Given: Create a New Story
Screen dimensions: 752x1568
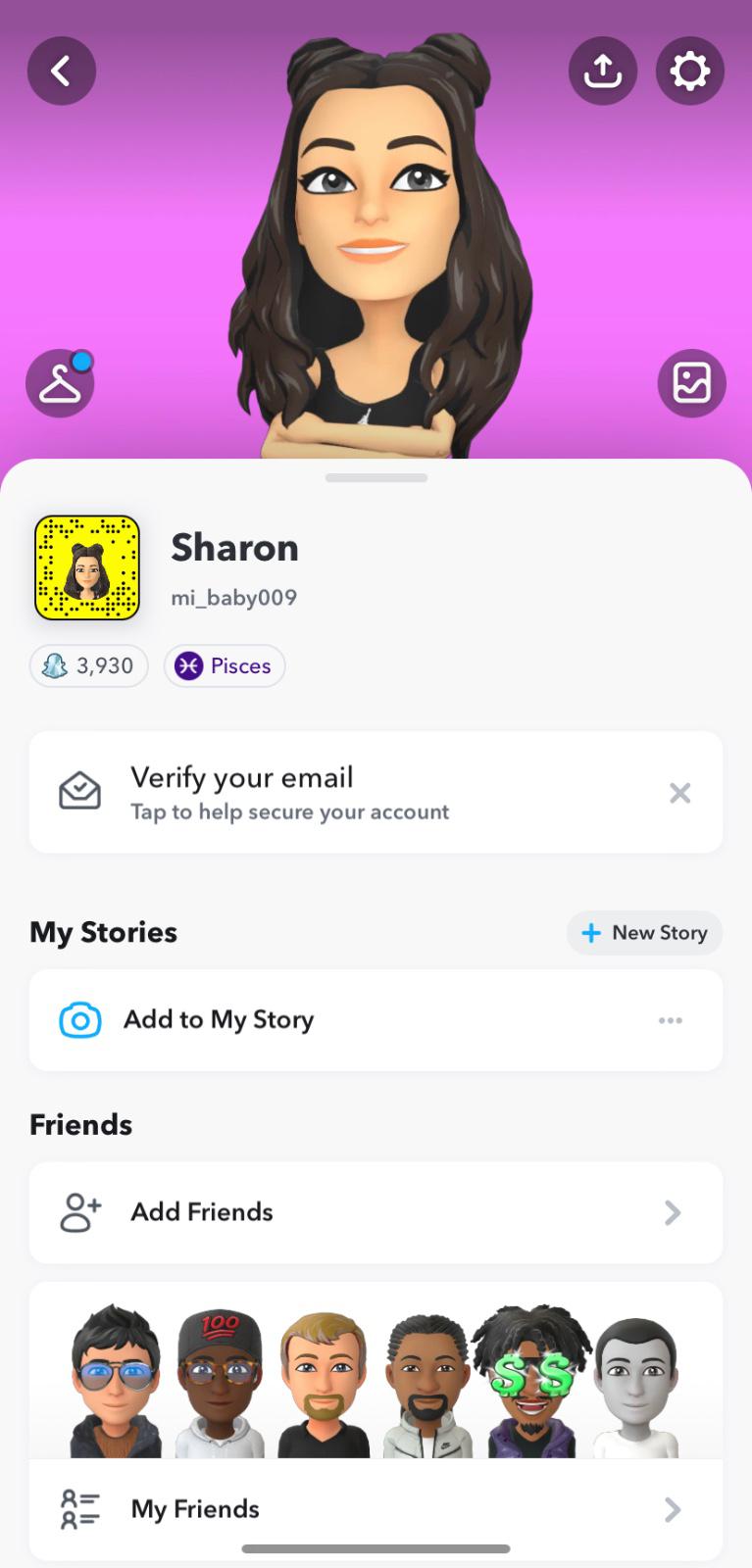Looking at the screenshot, I should [644, 933].
